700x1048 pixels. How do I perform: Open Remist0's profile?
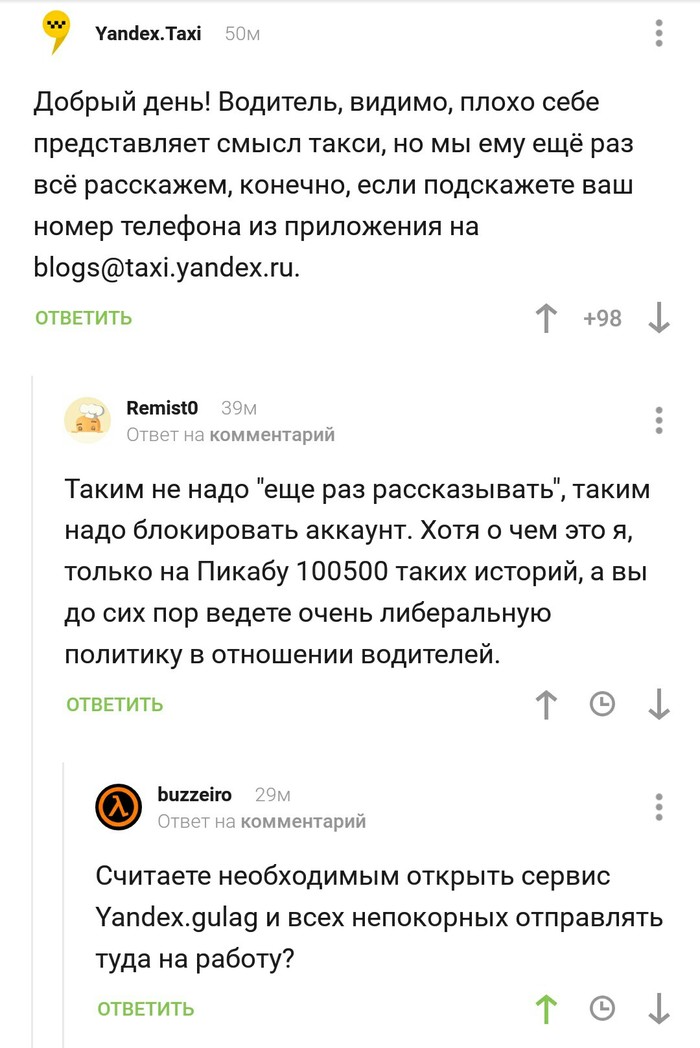[162, 408]
